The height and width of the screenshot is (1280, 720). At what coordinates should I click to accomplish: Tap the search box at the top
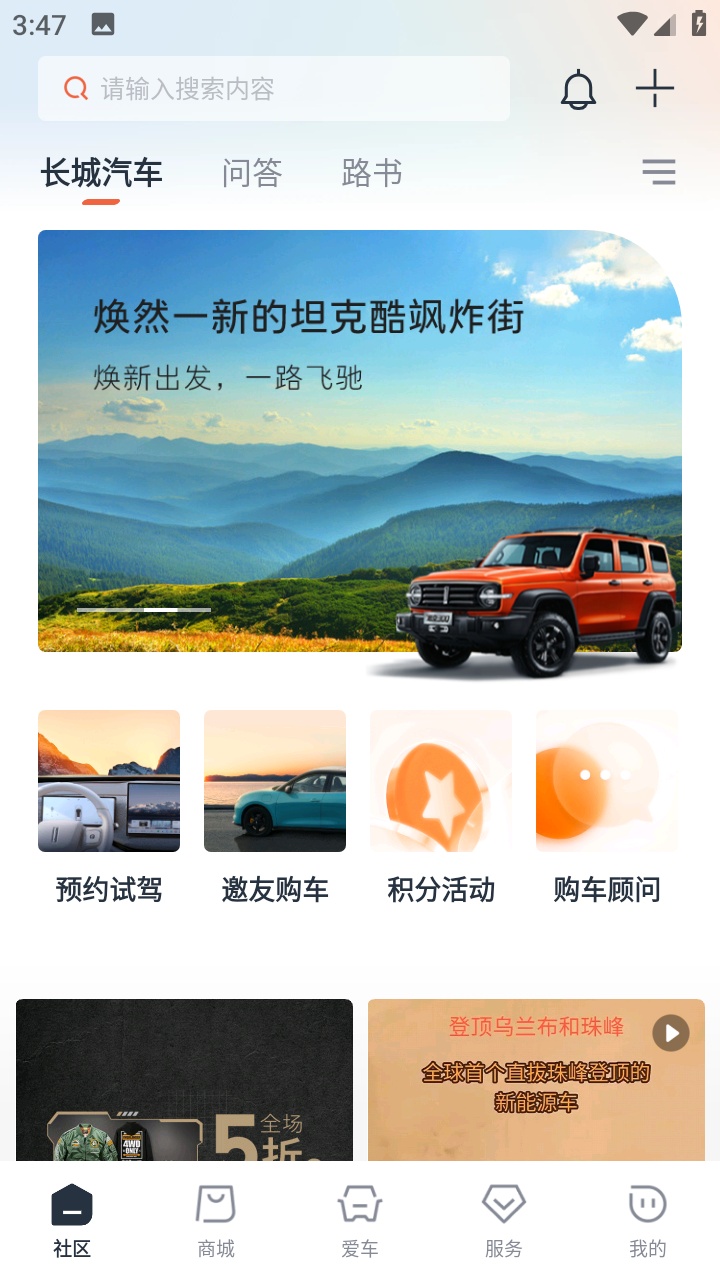273,89
